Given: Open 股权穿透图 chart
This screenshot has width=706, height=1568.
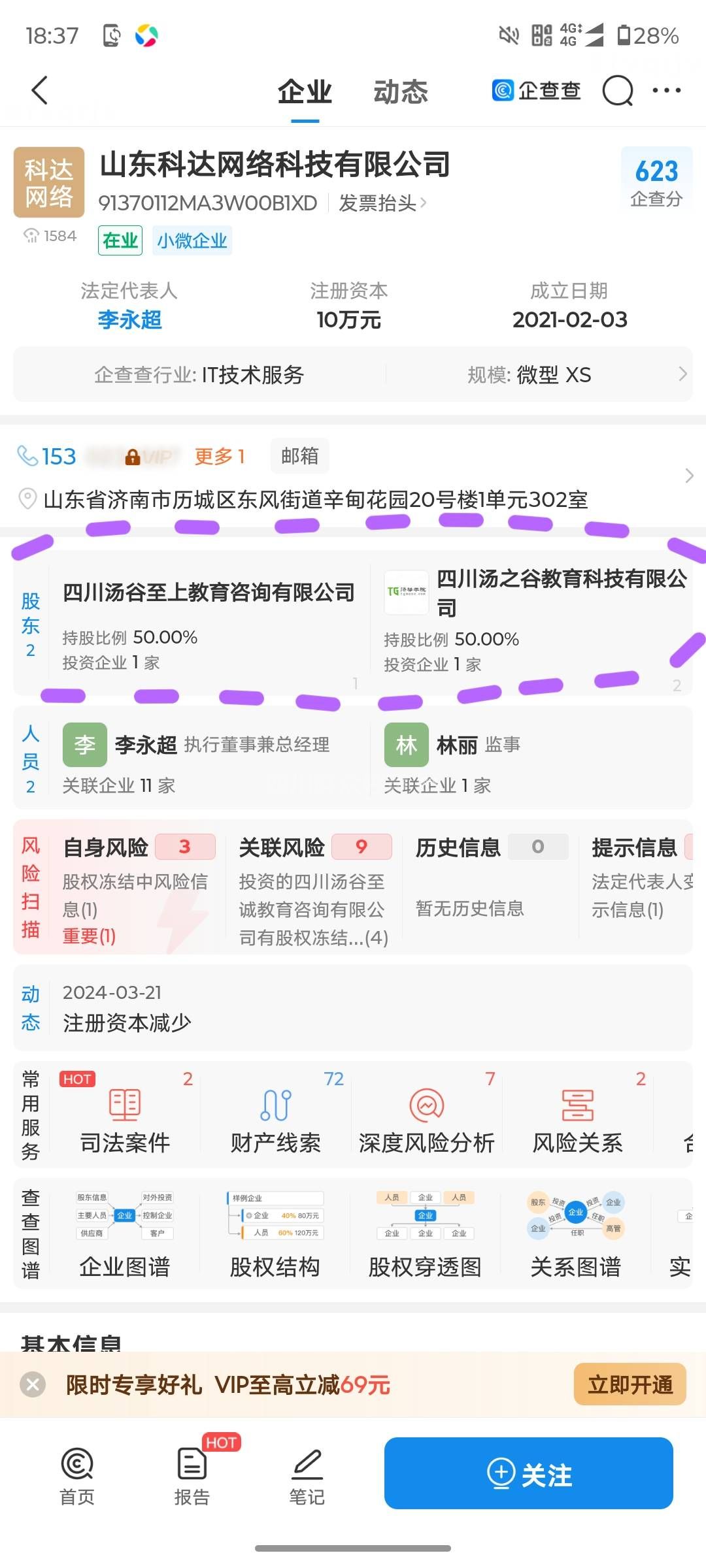Looking at the screenshot, I should pyautogui.click(x=425, y=1235).
